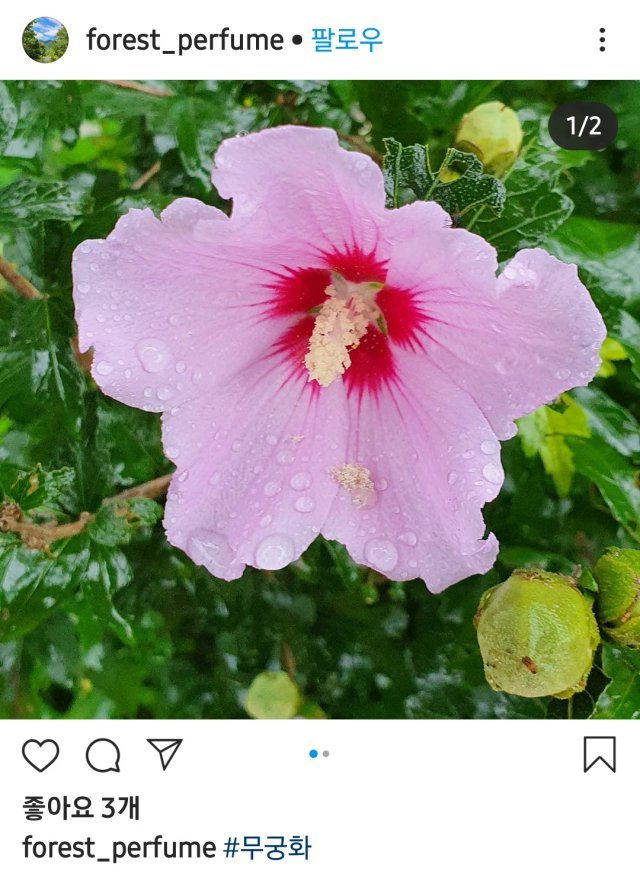Screen dimensions: 640x874
Task: Bookmark this post
Action: coord(599,755)
